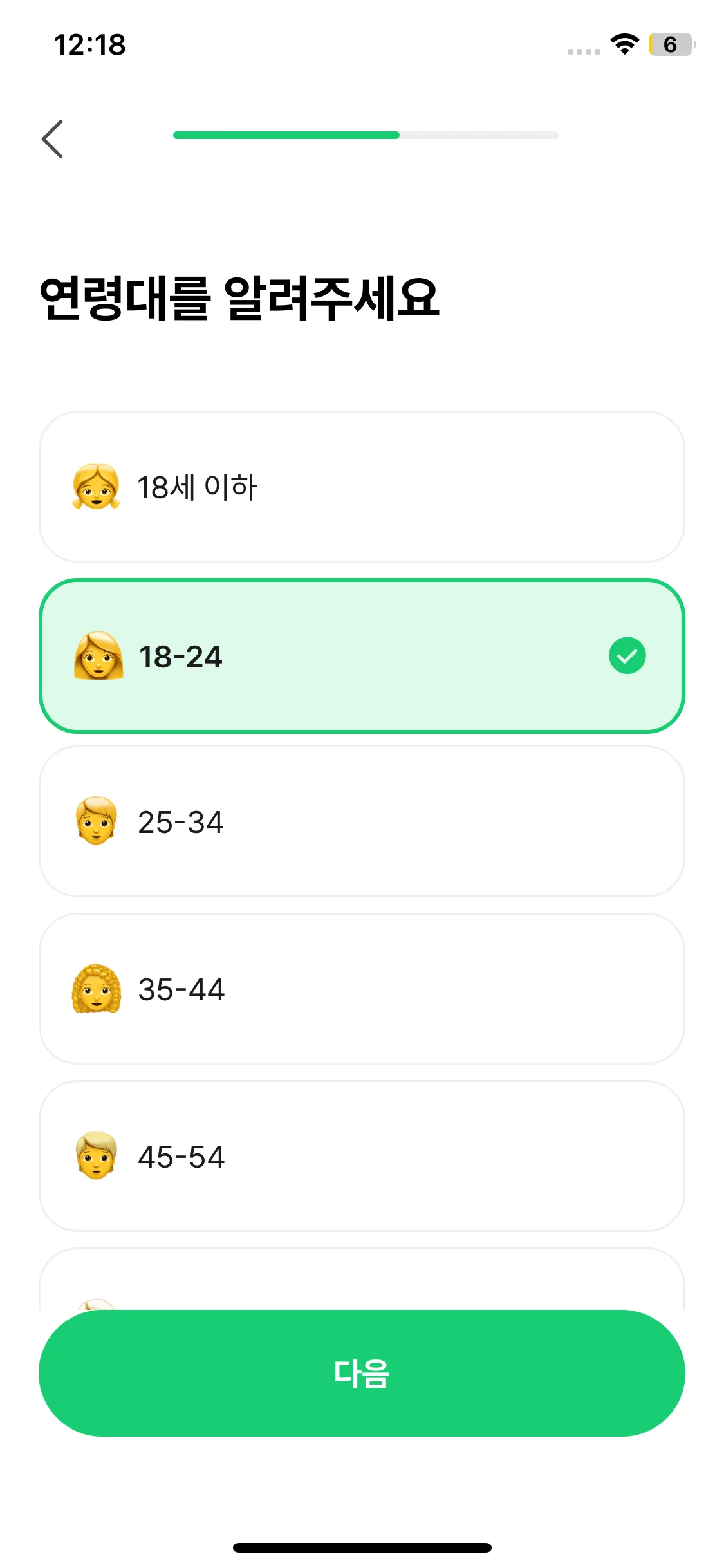The image size is (724, 1568).
Task: Select the 18세 이하 age option
Action: pyautogui.click(x=362, y=487)
